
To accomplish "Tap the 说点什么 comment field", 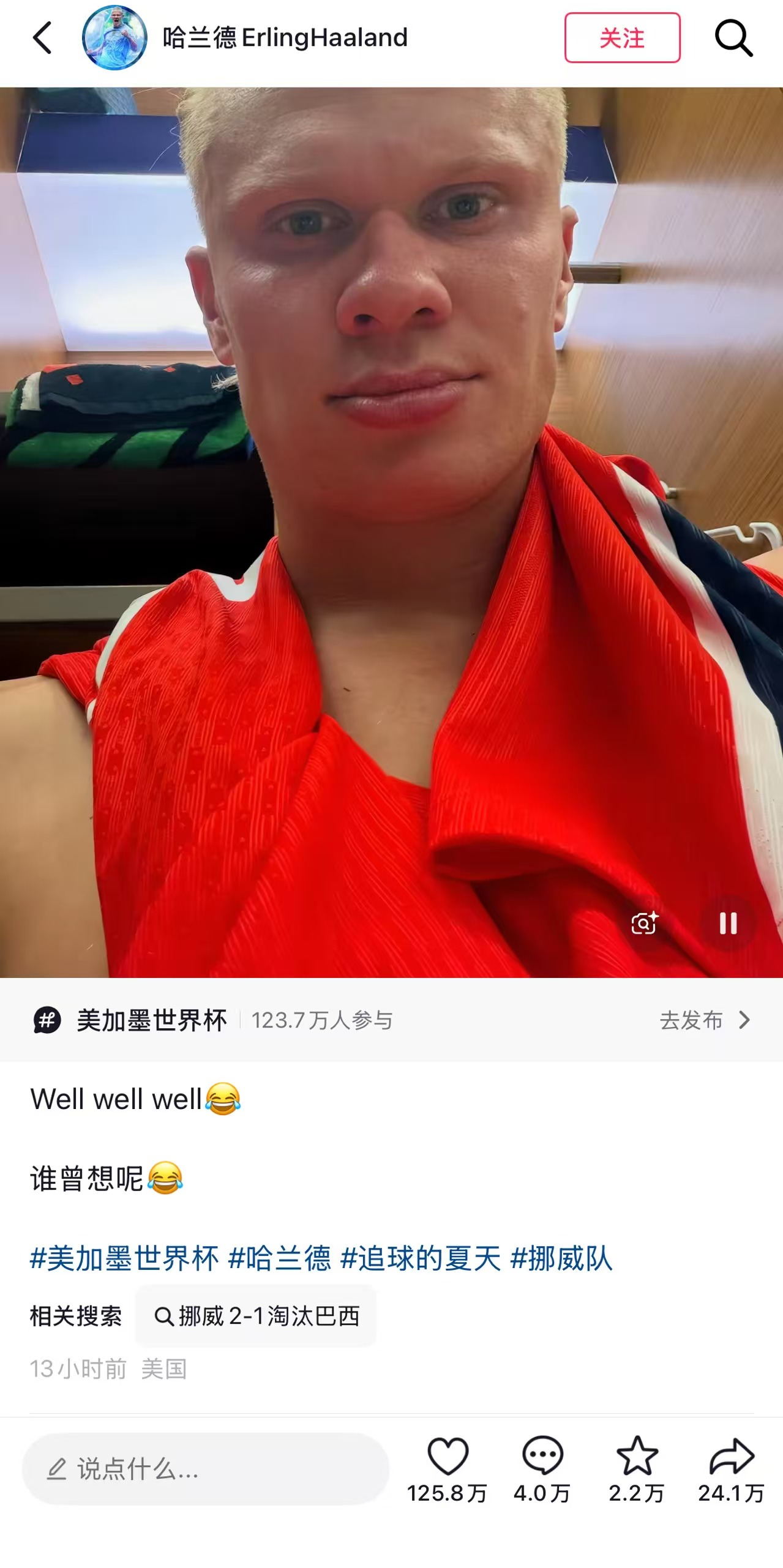I will [x=206, y=1469].
